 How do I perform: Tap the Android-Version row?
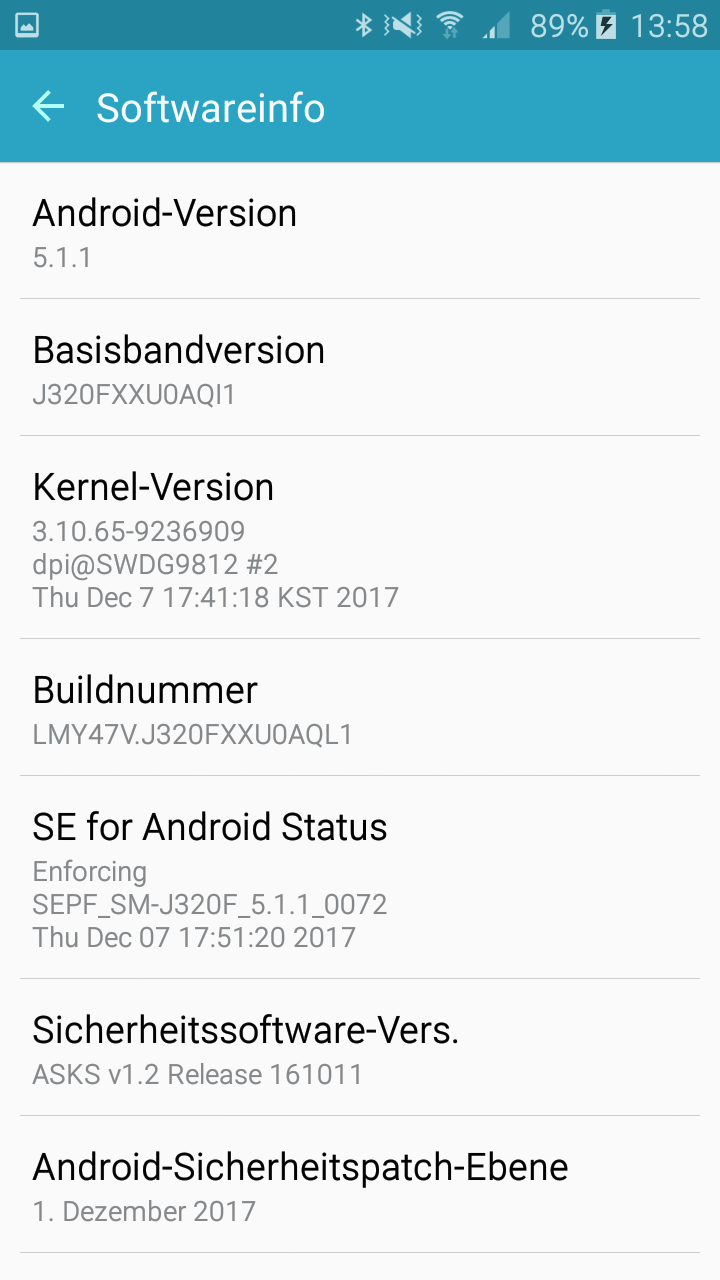tap(360, 231)
